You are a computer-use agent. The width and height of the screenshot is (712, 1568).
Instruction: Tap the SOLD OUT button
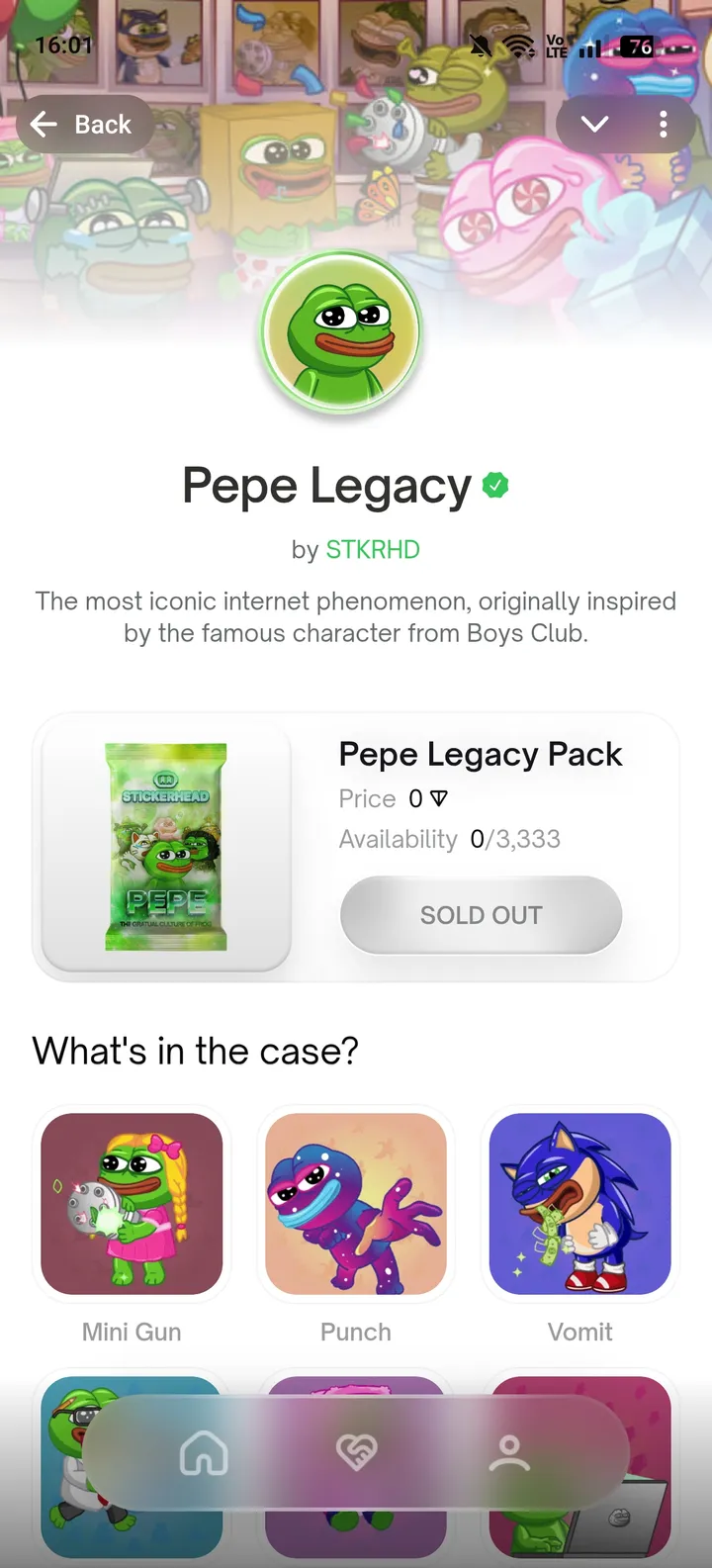click(481, 915)
